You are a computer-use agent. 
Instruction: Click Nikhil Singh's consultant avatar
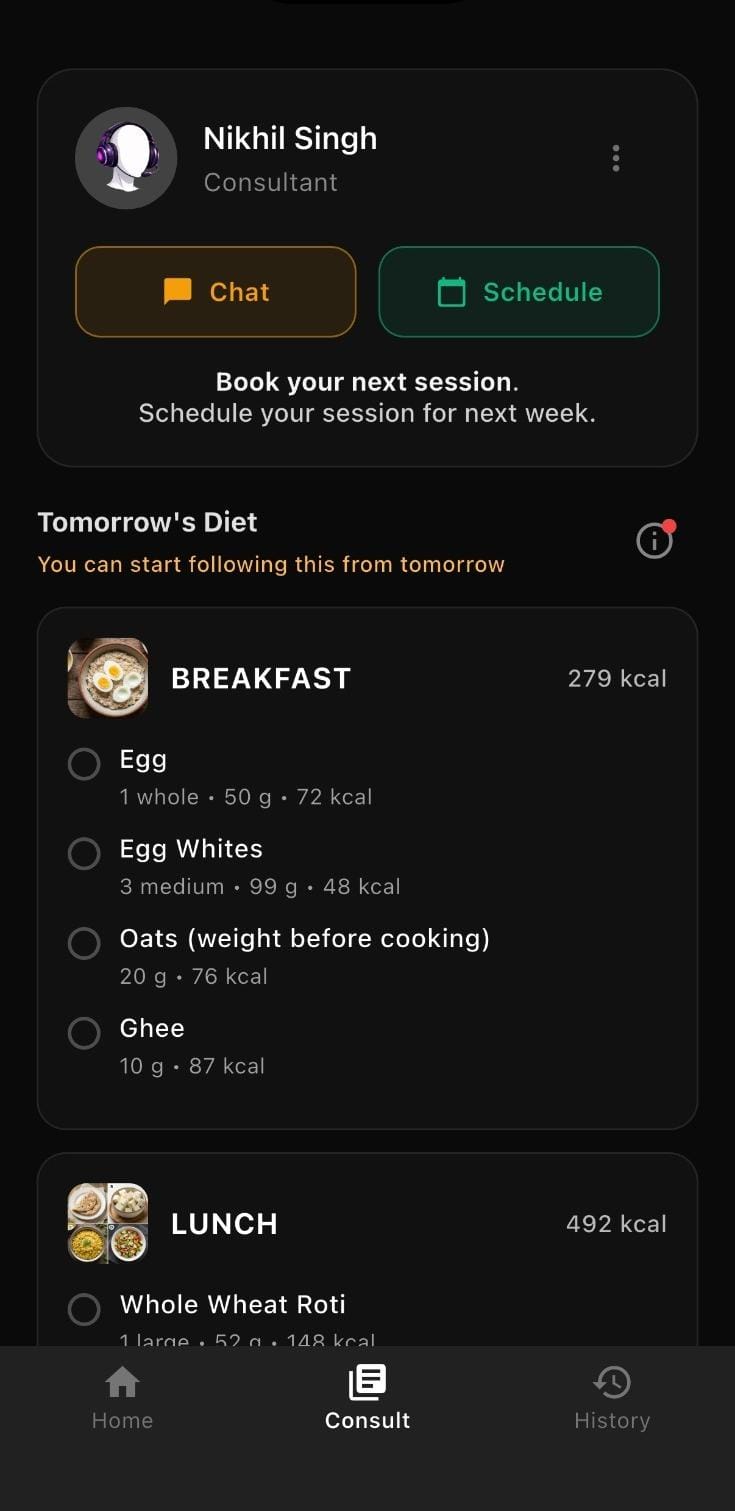coord(126,158)
